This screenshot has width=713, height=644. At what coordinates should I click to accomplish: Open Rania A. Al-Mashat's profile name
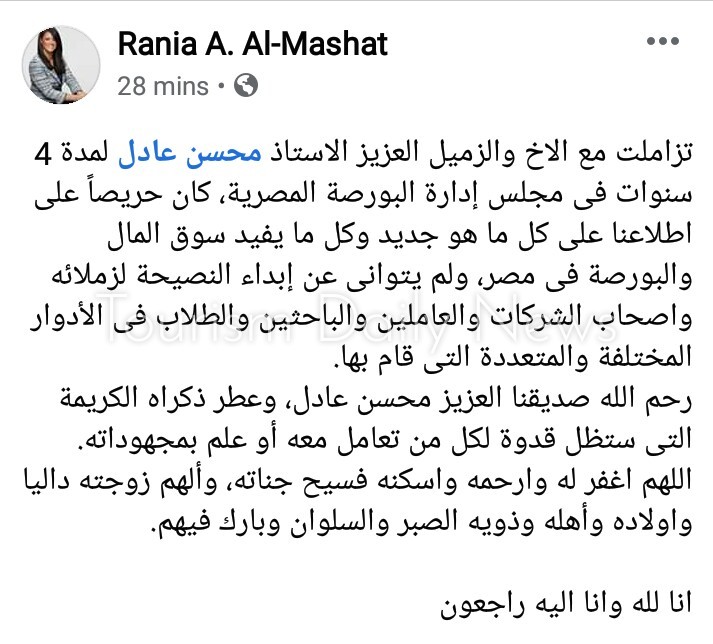coord(252,44)
